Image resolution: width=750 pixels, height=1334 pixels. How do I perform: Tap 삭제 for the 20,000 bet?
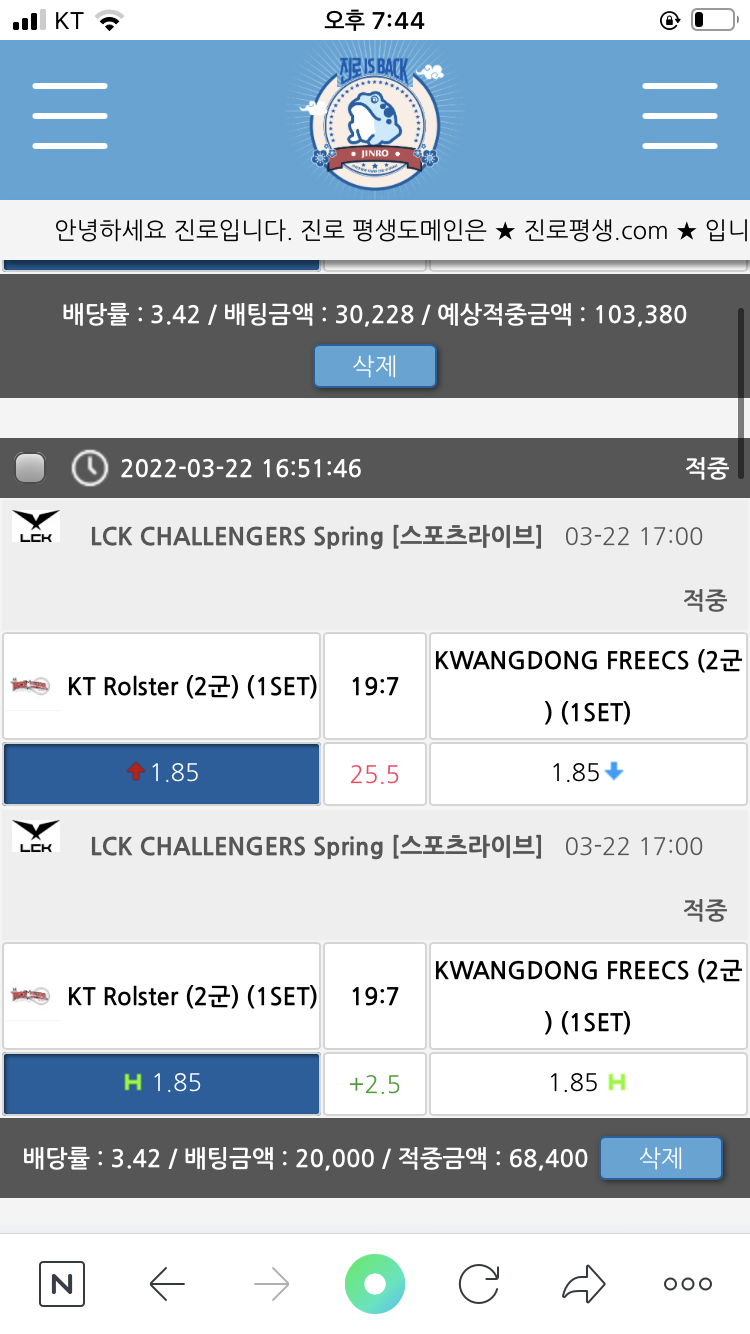coord(661,1158)
